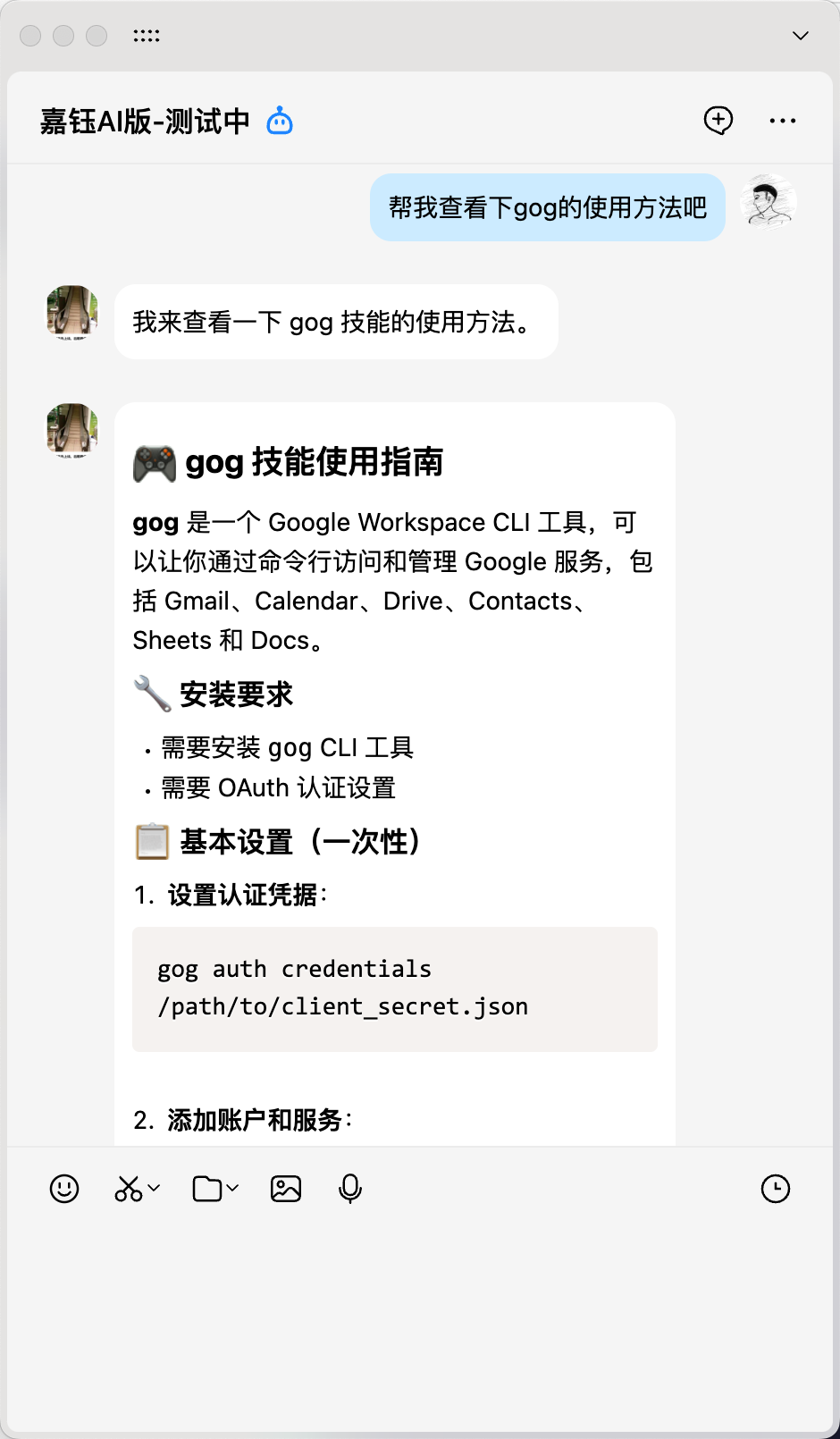The width and height of the screenshot is (840, 1439).
Task: Open the sender's profile avatar
Action: click(769, 203)
